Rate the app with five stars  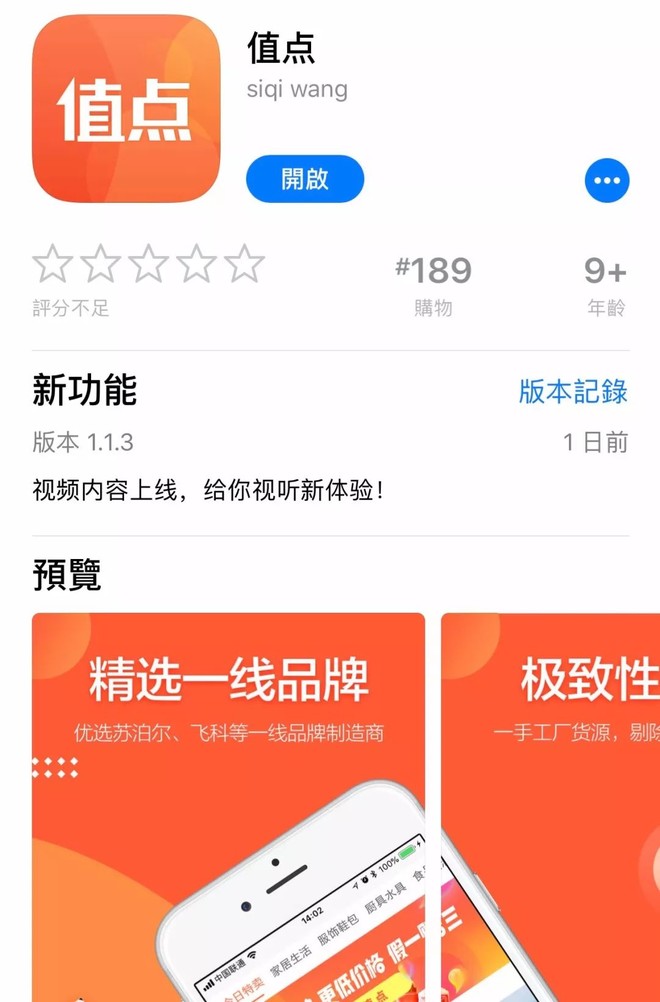pos(244,265)
